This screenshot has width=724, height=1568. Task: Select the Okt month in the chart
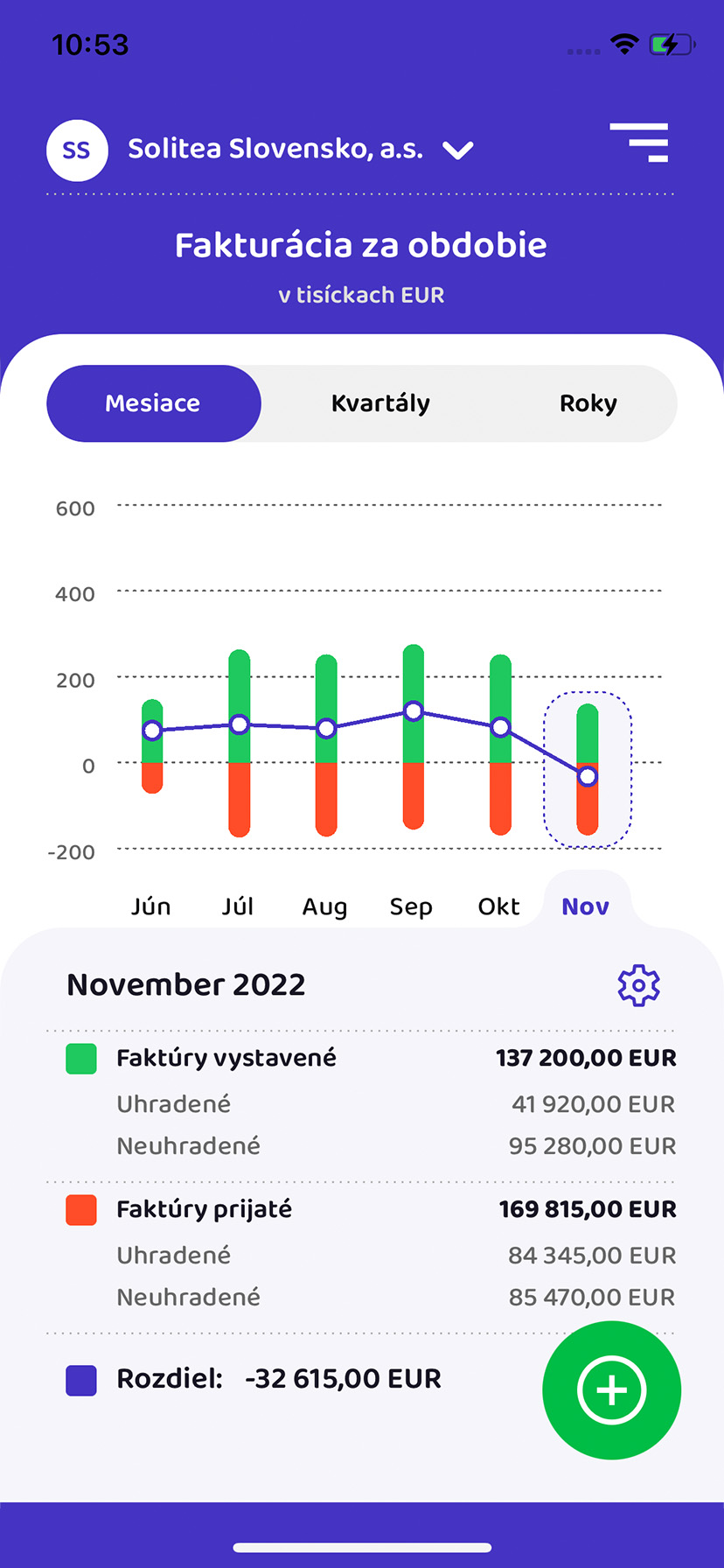tap(498, 906)
